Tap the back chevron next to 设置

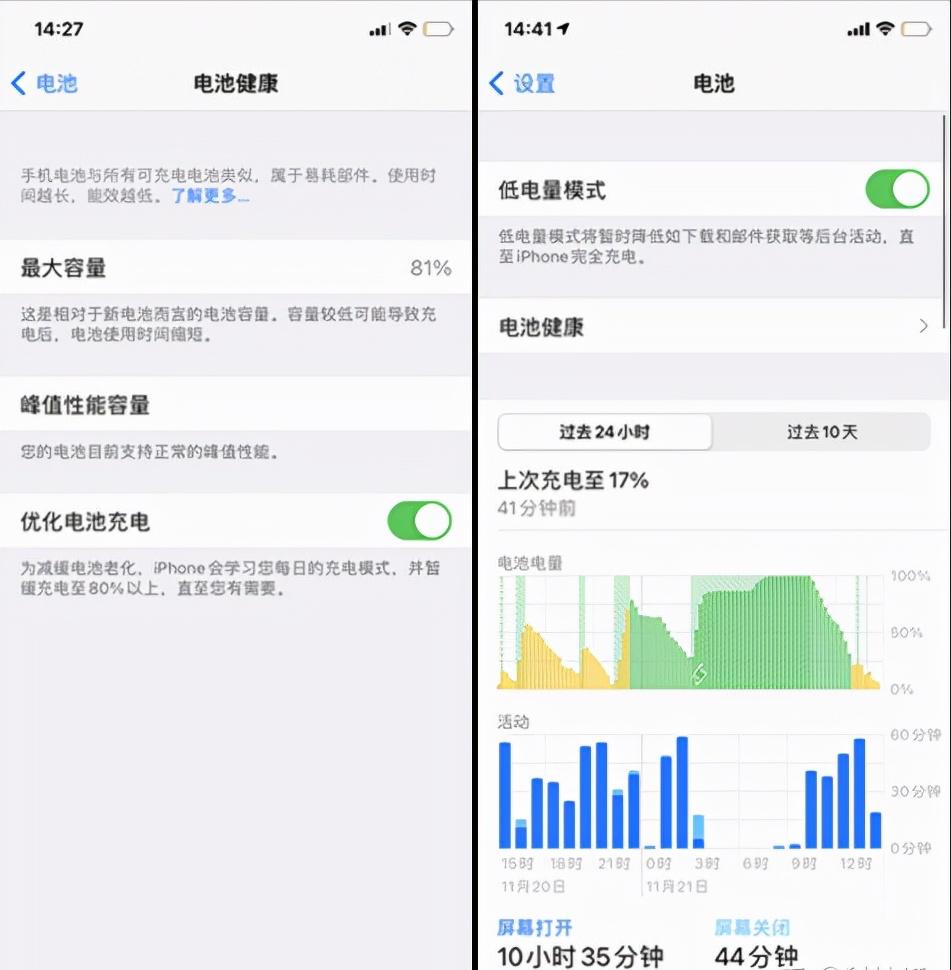(496, 85)
